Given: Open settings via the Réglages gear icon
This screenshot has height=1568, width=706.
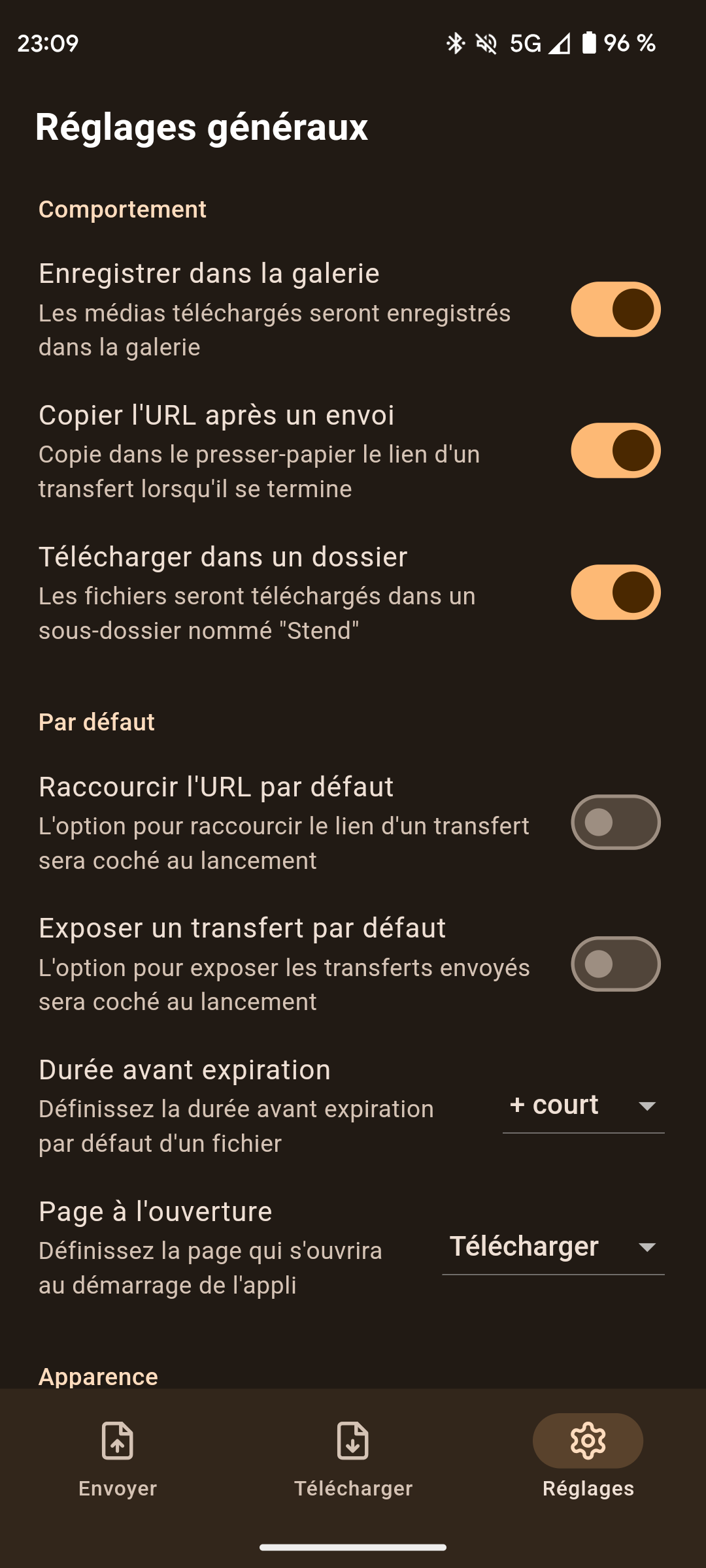Looking at the screenshot, I should (587, 1441).
